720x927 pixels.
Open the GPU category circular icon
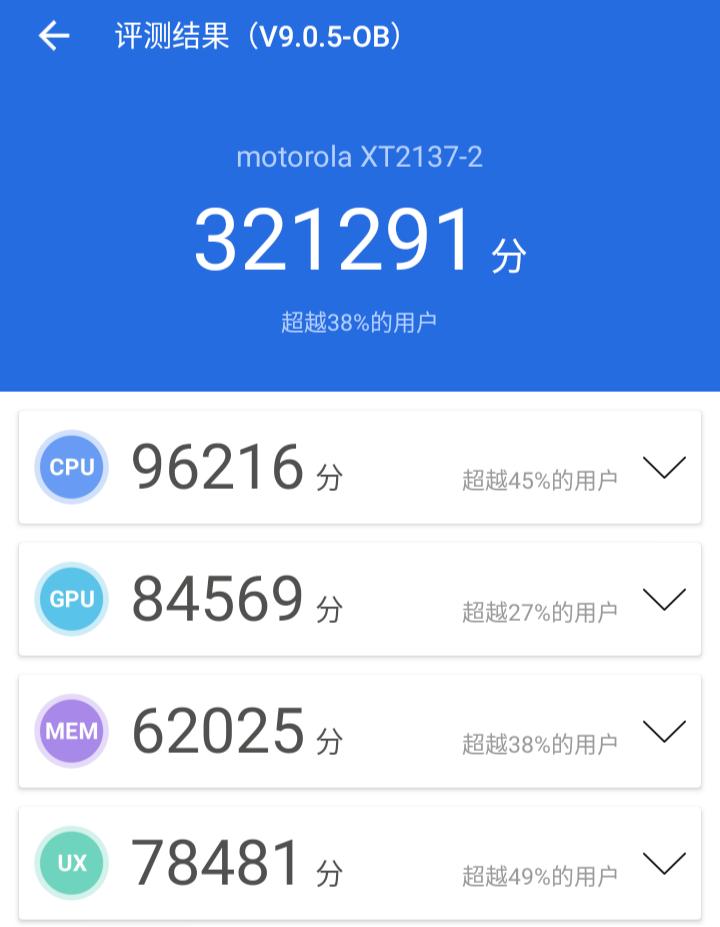tap(71, 598)
